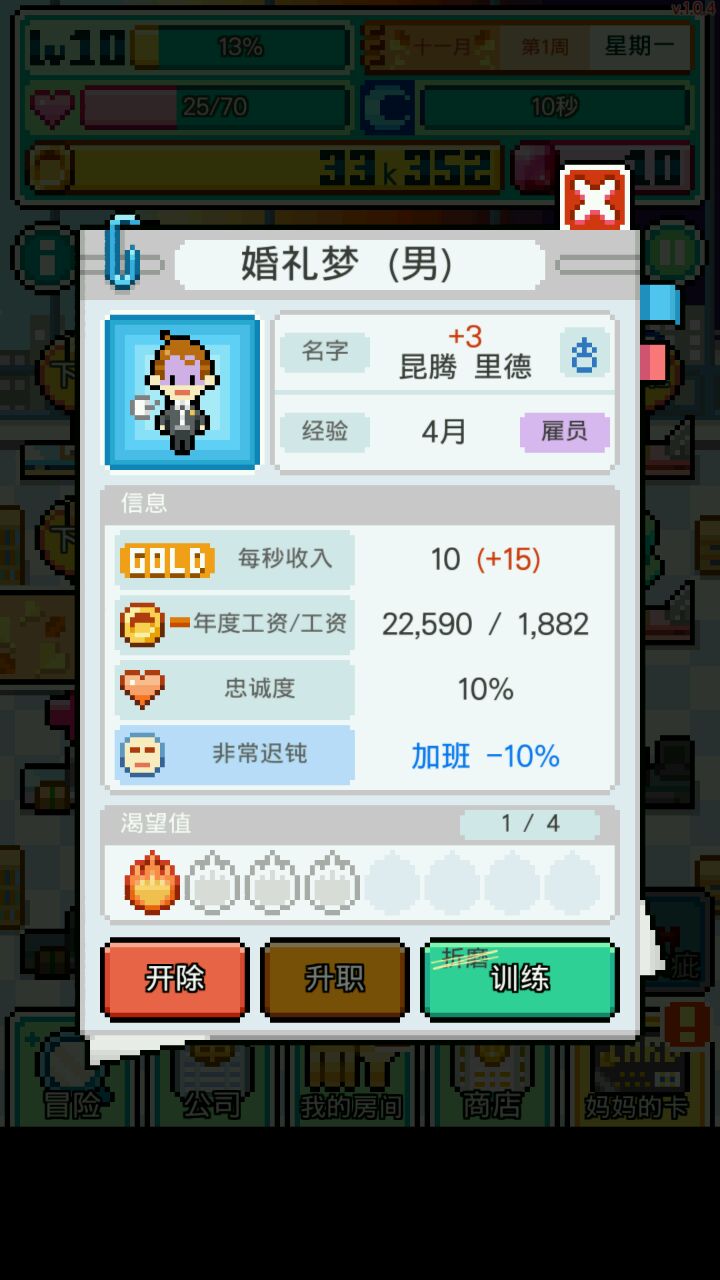The height and width of the screenshot is (1280, 720).
Task: Close the employee info dialog
Action: coord(595,201)
